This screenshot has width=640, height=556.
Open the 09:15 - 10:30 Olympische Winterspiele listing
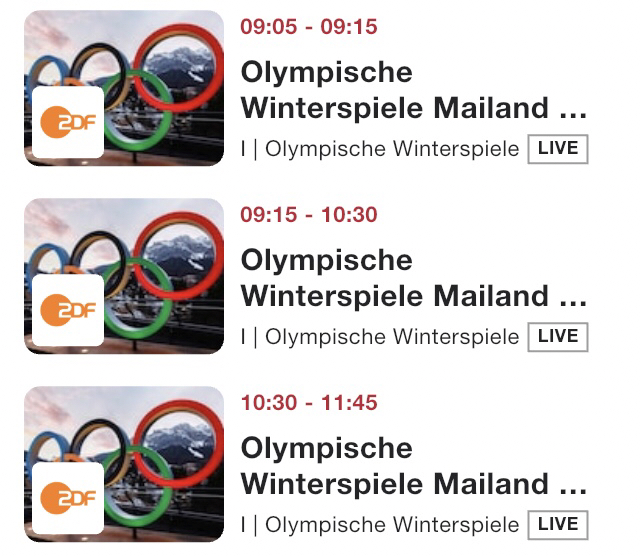pos(412,278)
